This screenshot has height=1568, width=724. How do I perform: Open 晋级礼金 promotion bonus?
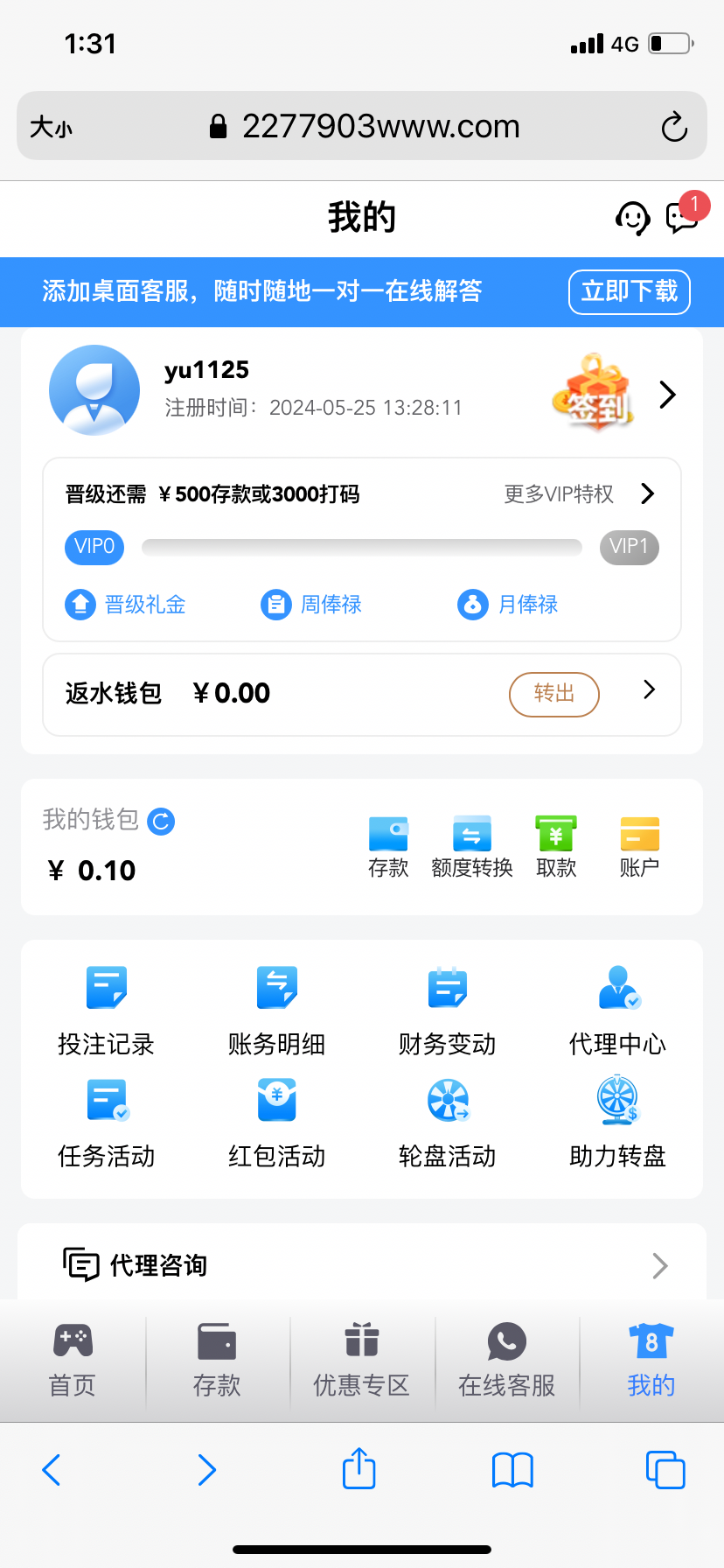pyautogui.click(x=126, y=605)
